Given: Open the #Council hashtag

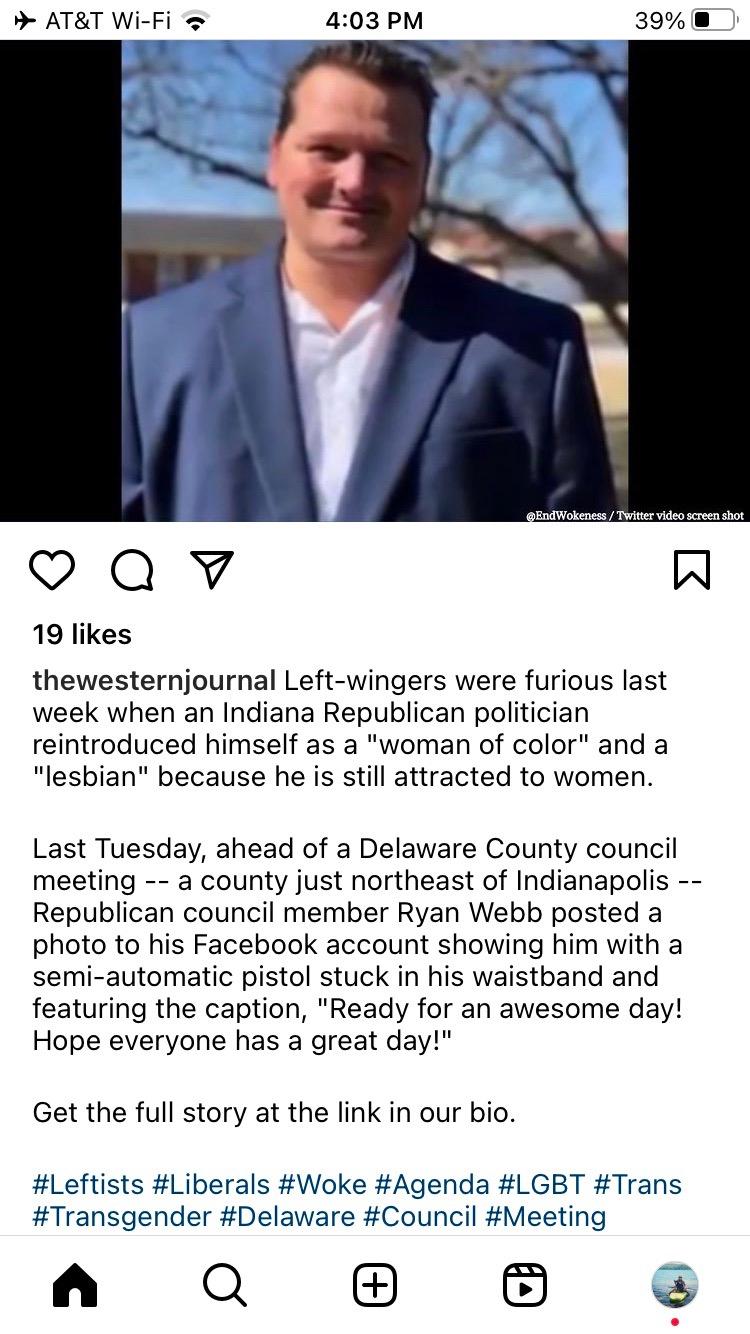Looking at the screenshot, I should [x=421, y=1217].
